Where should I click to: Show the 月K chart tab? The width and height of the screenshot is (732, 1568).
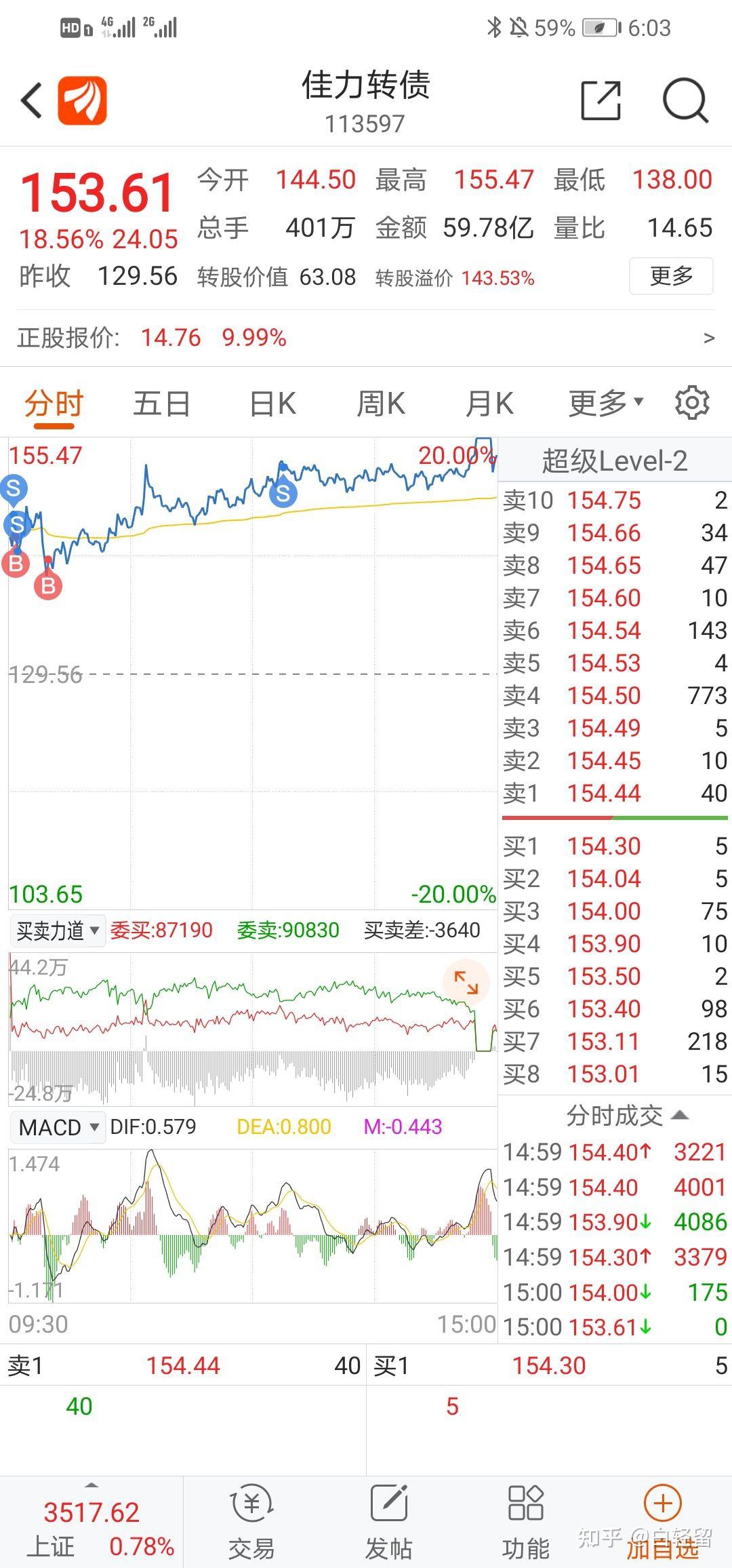(489, 404)
